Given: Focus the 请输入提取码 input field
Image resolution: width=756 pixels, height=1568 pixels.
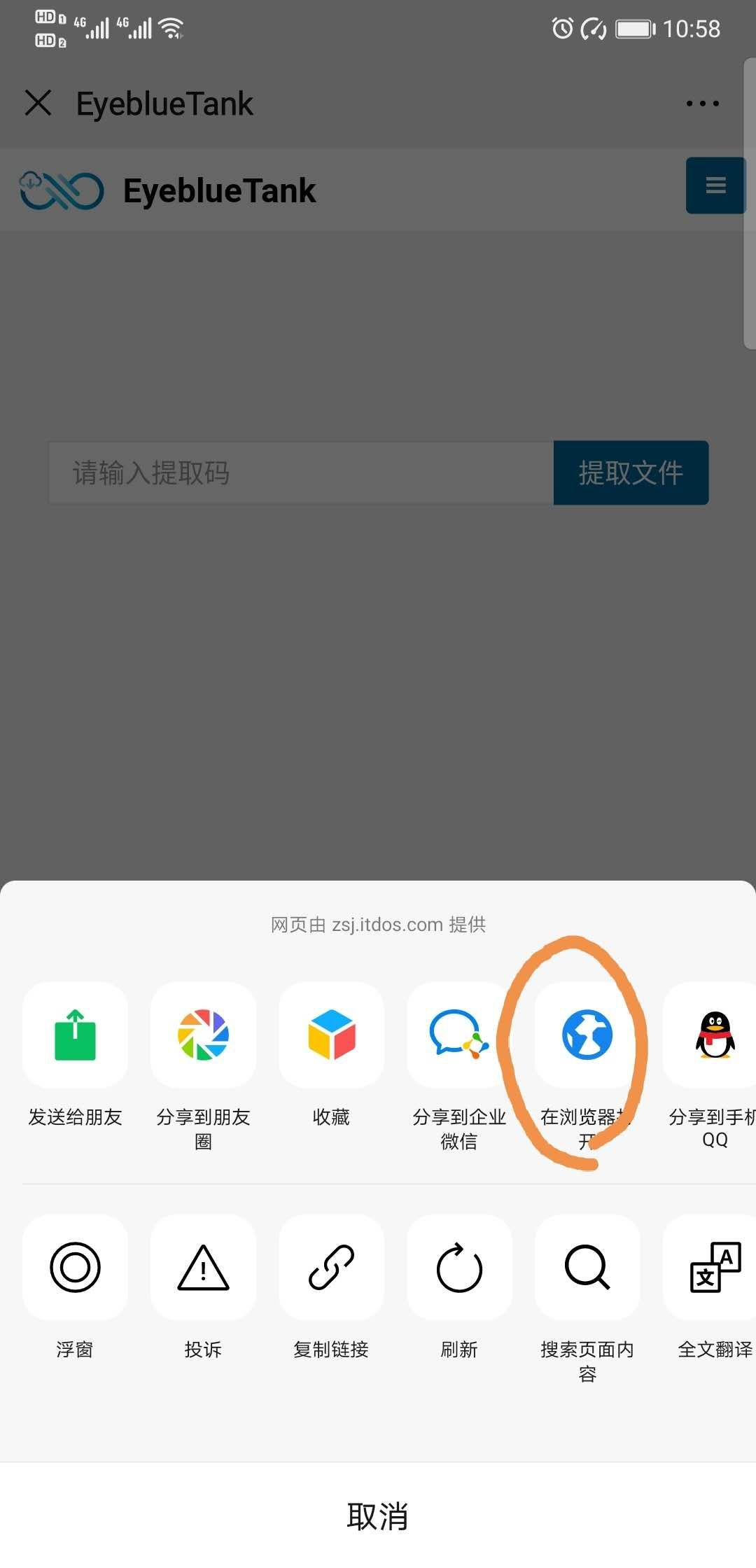Looking at the screenshot, I should (301, 472).
